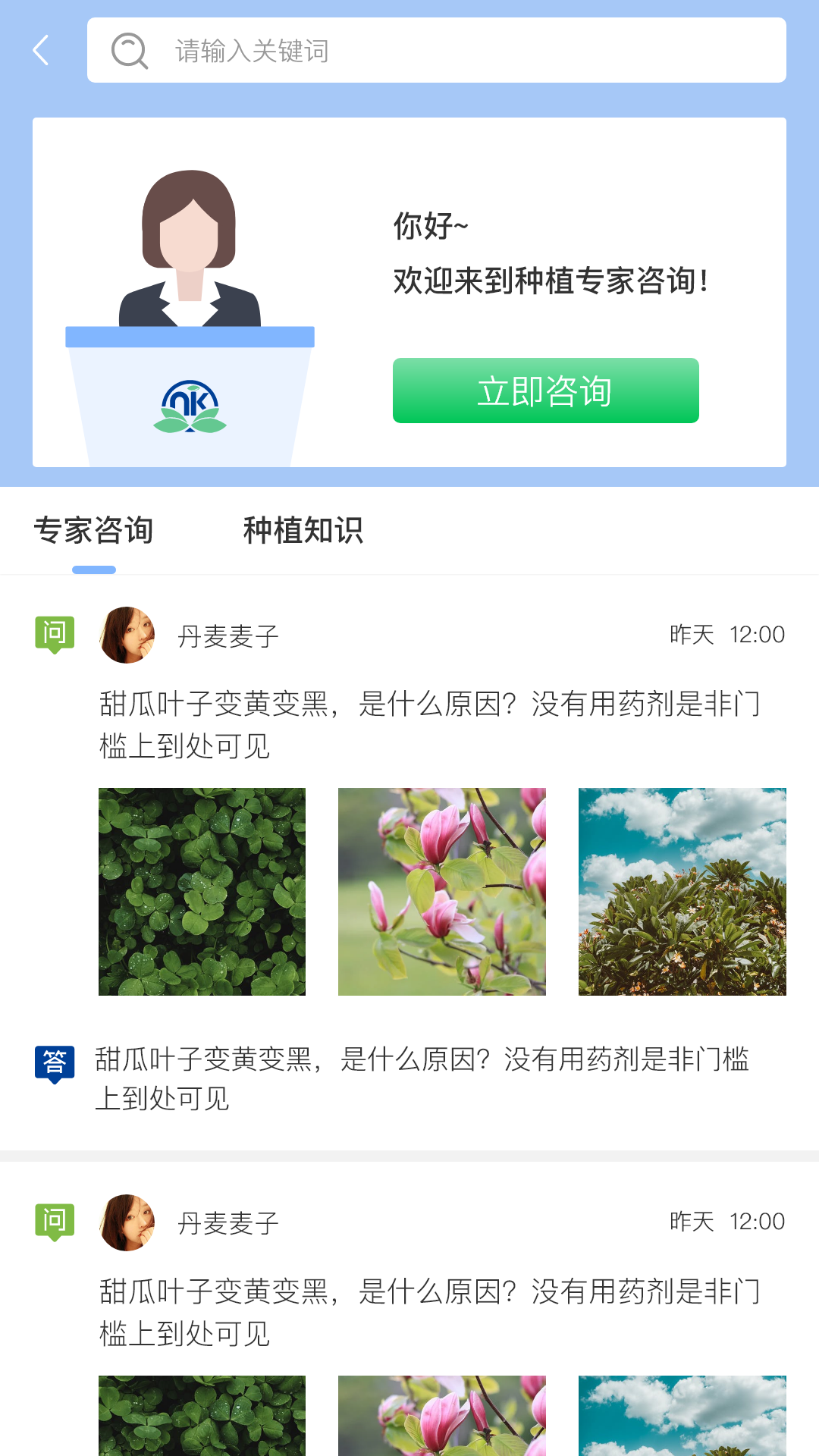Select the 专家咨询 tab
Image resolution: width=819 pixels, height=1456 pixels.
coord(94,531)
